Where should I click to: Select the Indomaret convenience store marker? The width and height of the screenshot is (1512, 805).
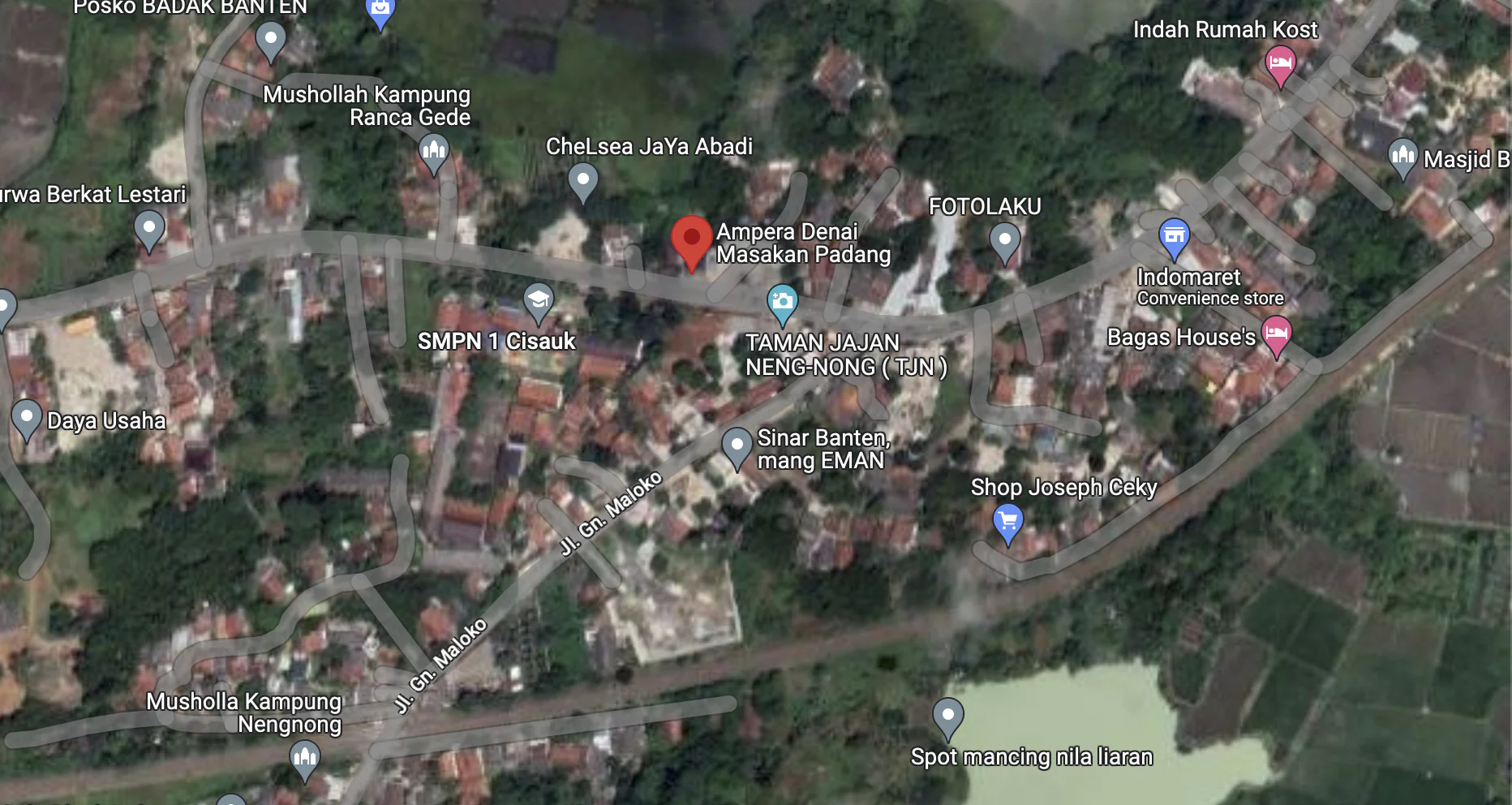tap(1174, 236)
